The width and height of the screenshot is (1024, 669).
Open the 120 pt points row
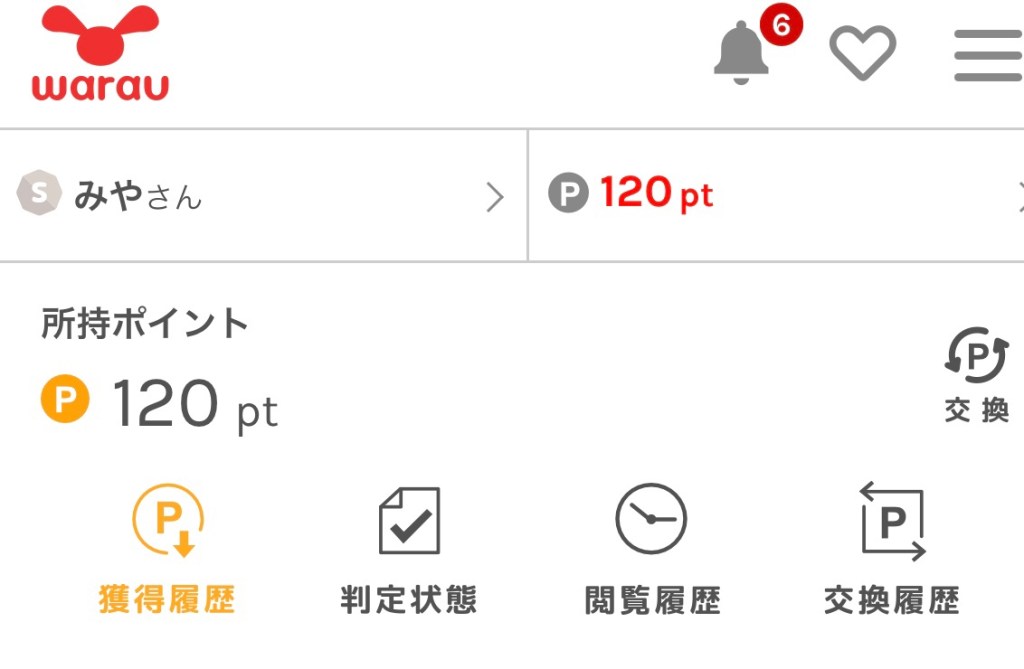pos(775,195)
